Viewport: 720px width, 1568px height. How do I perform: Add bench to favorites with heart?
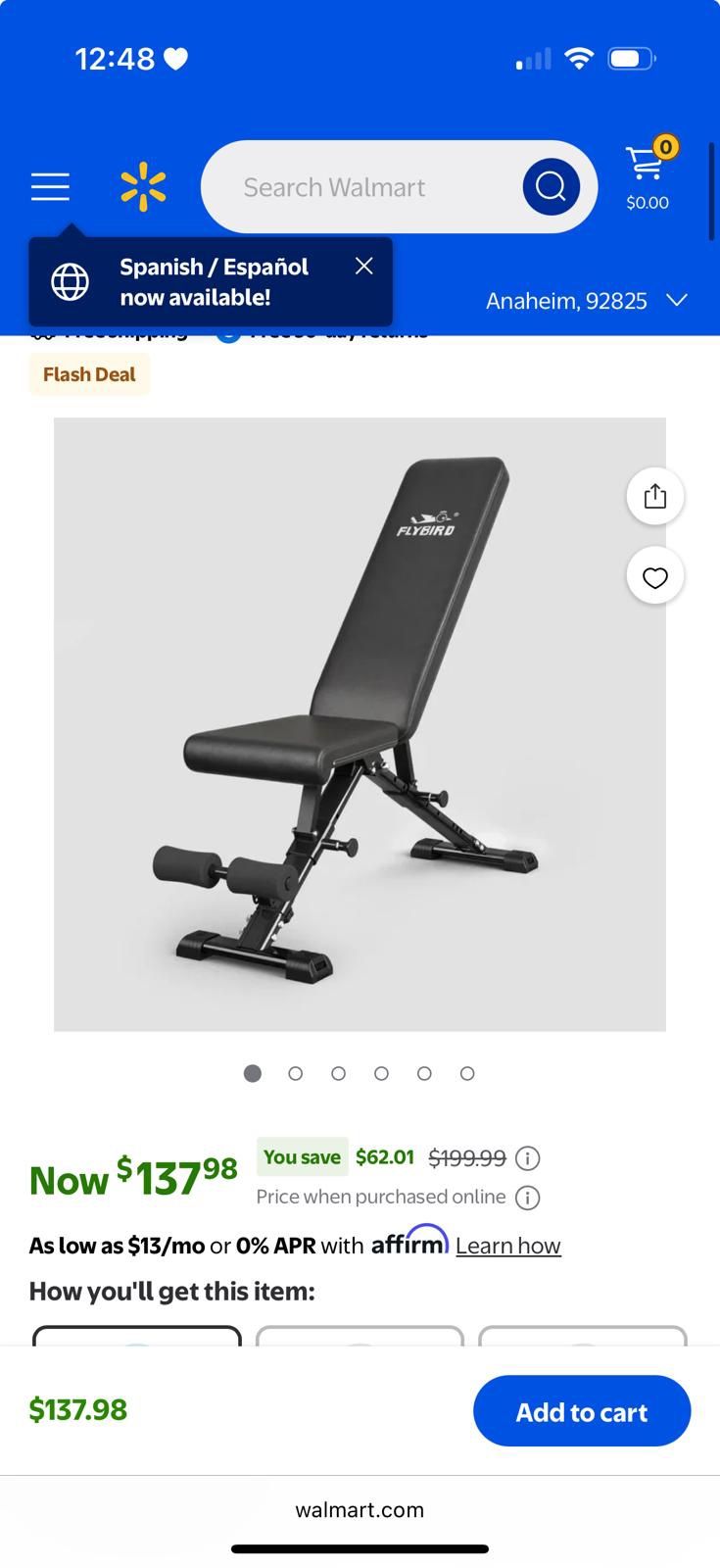coord(654,577)
